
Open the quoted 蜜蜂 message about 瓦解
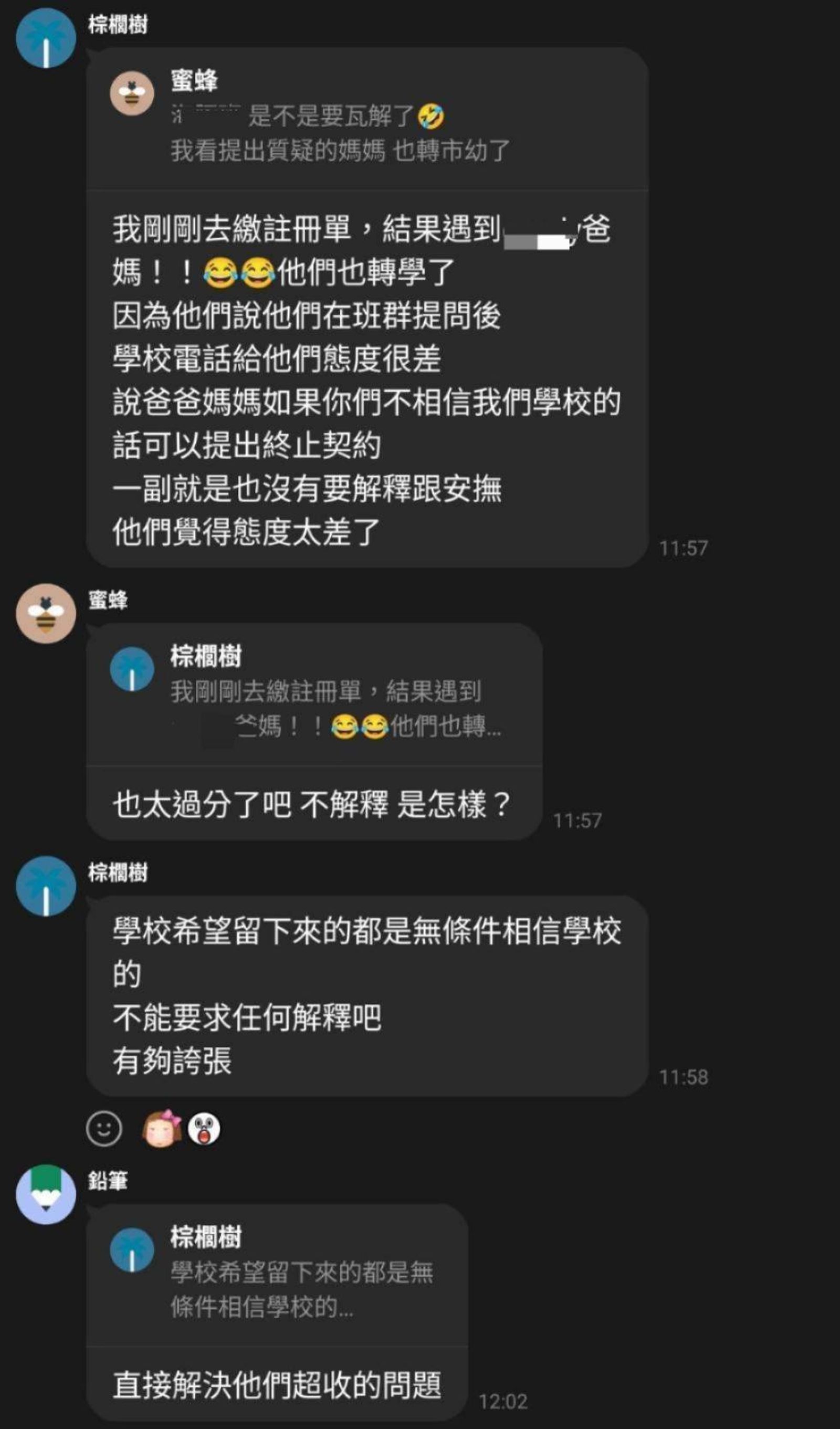[340, 119]
